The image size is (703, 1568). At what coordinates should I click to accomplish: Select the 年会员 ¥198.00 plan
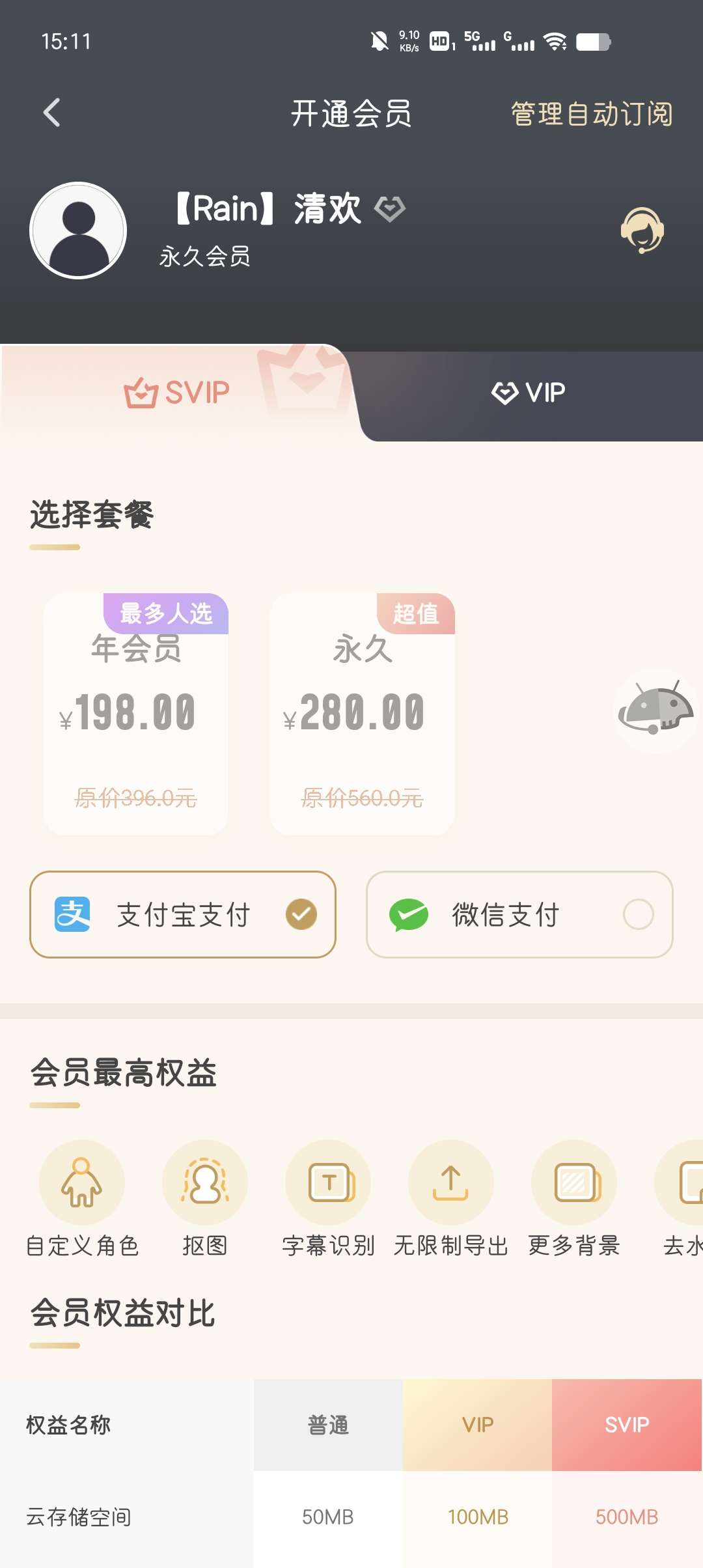135,714
